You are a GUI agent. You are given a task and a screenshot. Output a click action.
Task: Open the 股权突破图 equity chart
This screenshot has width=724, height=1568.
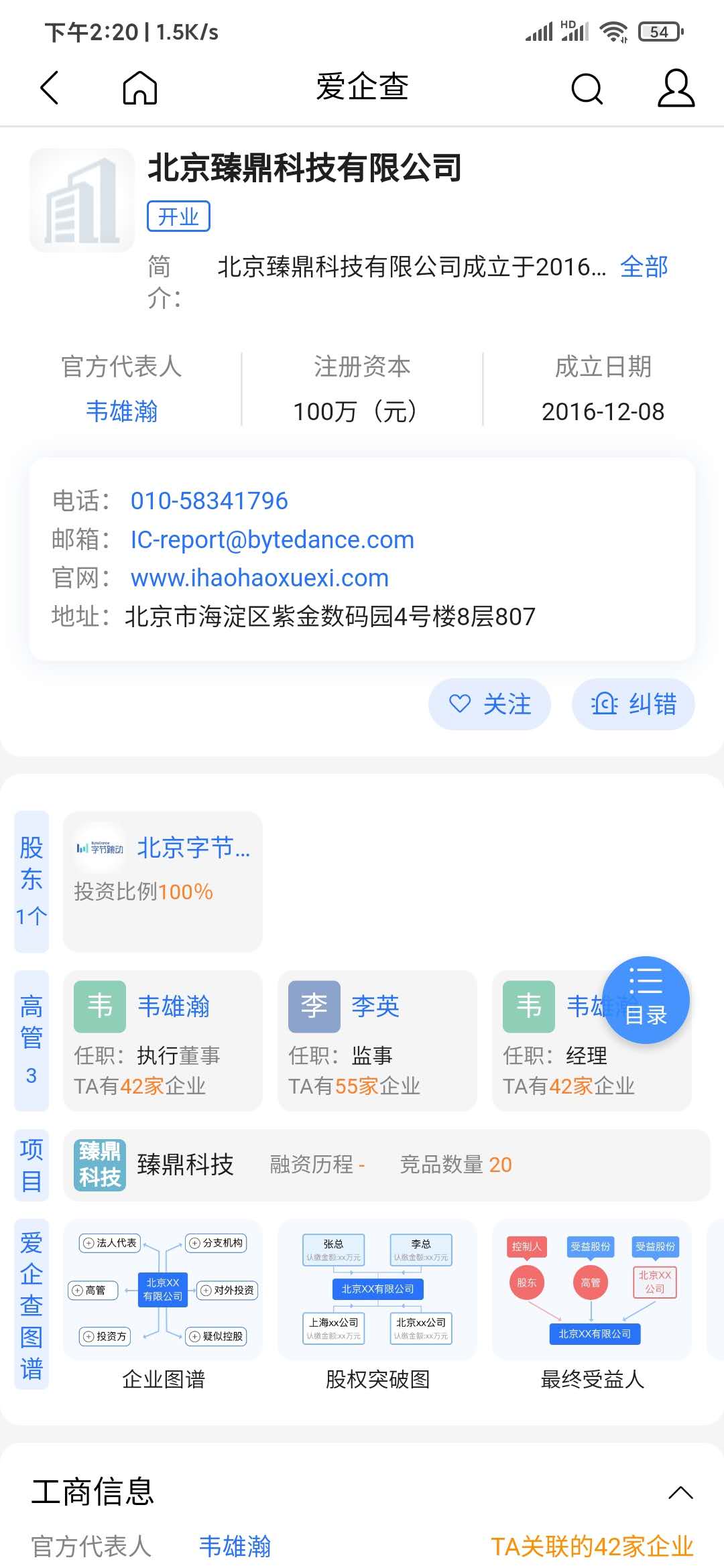pos(377,1302)
